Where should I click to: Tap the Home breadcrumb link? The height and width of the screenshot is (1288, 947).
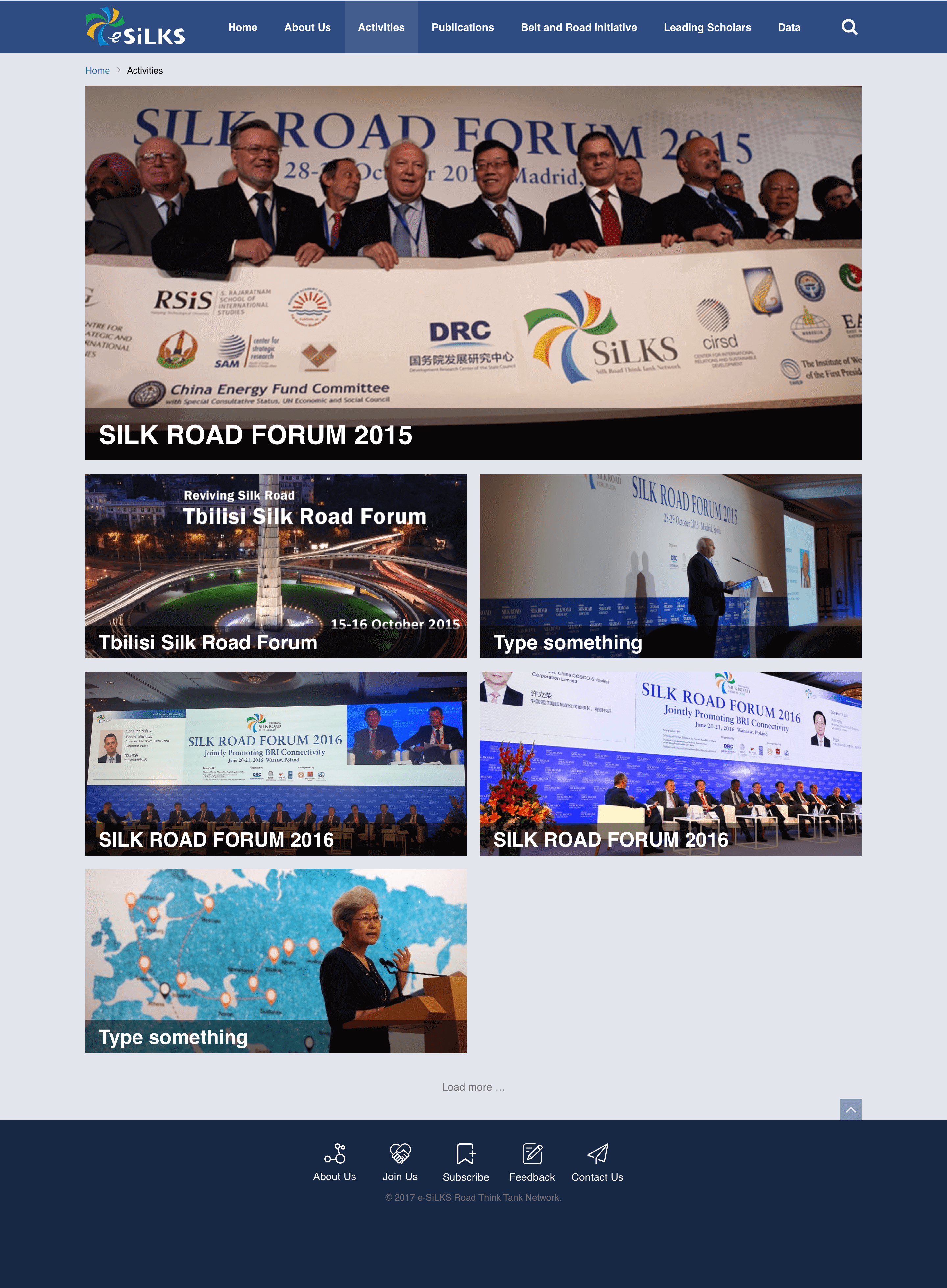point(97,70)
